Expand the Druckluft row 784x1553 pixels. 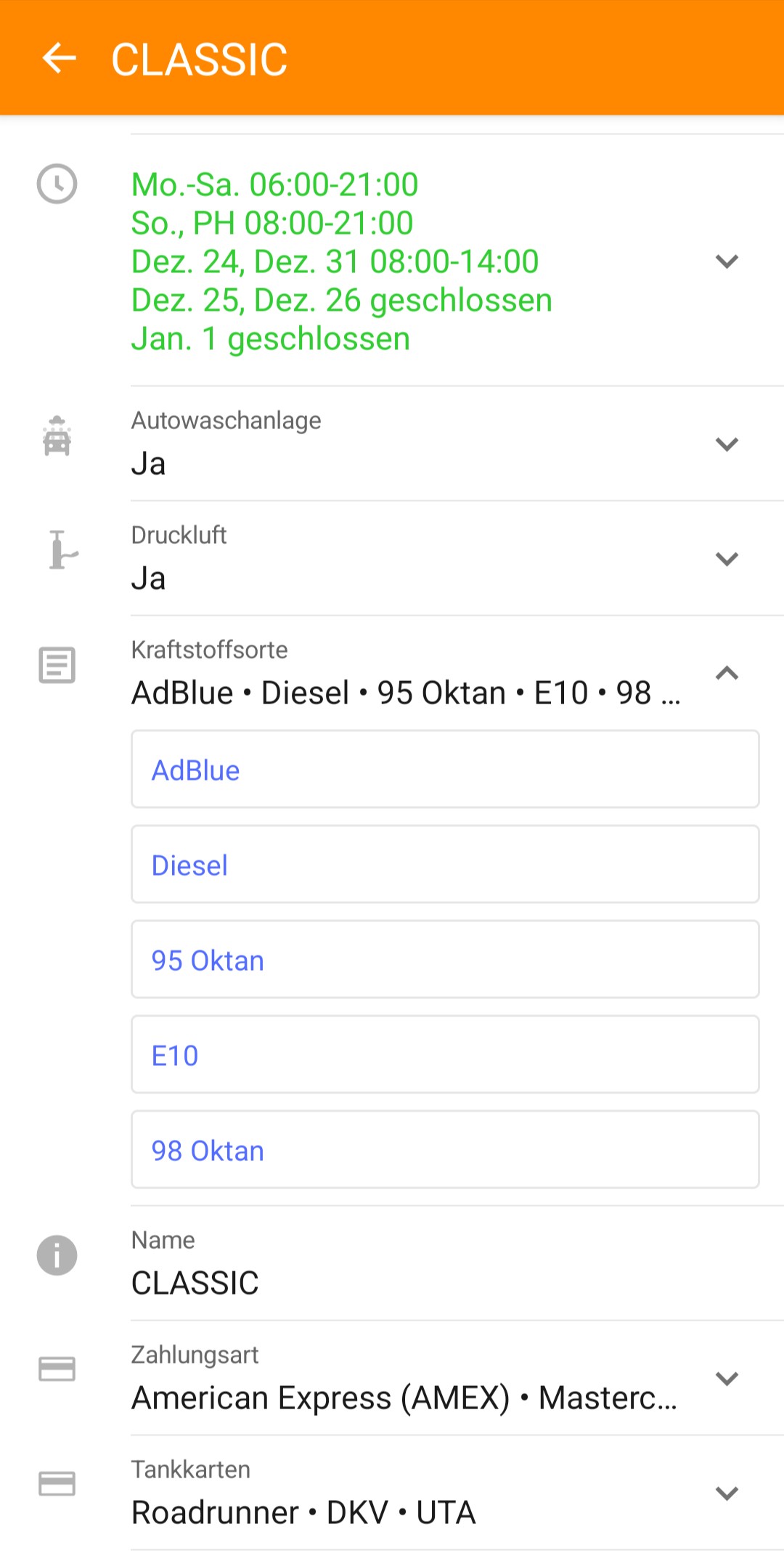(727, 559)
